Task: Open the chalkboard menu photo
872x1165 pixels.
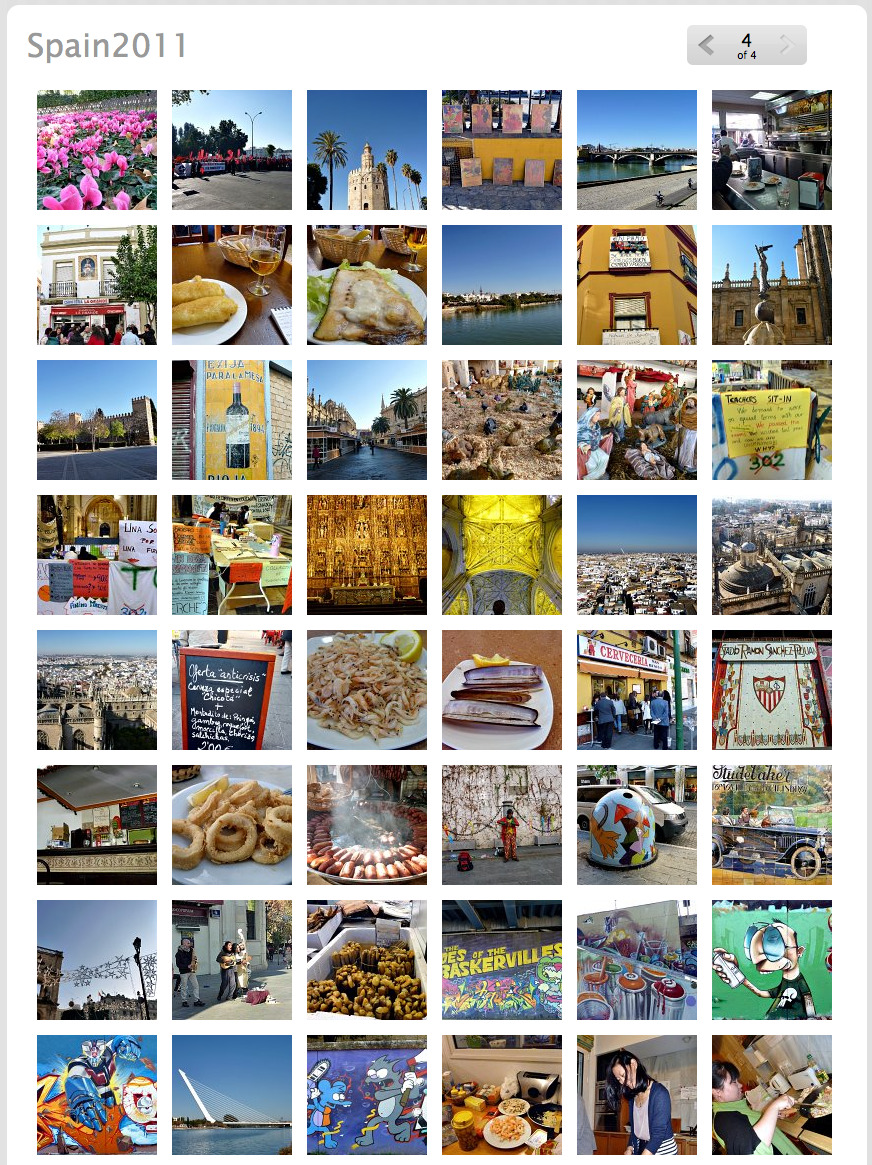Action: click(x=232, y=690)
